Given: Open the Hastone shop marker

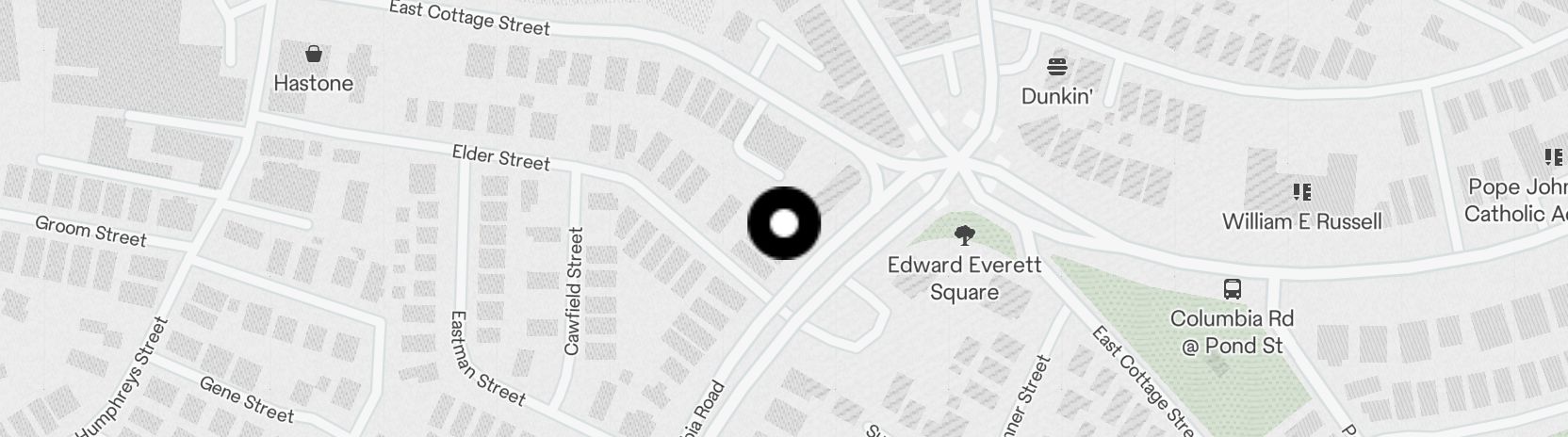Looking at the screenshot, I should tap(313, 55).
